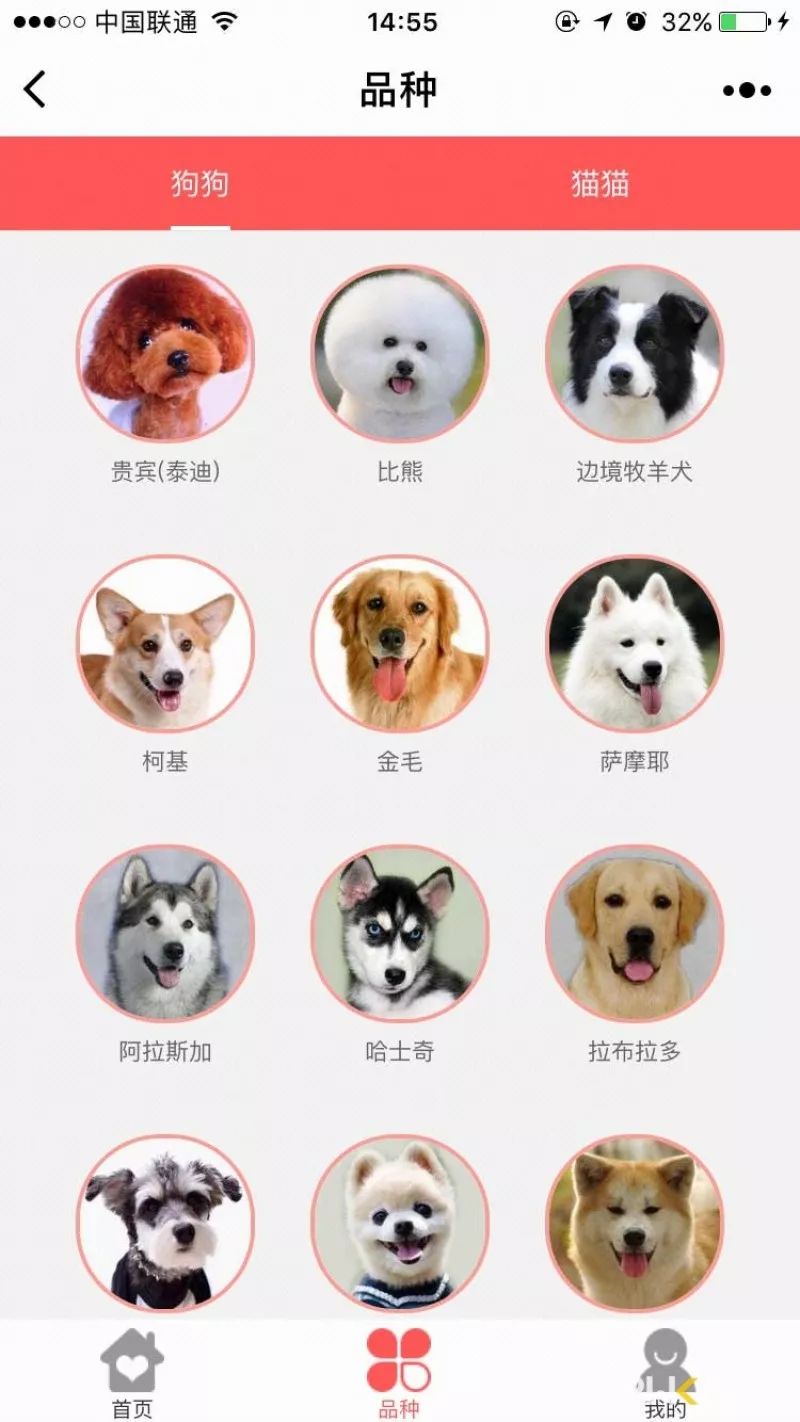Image resolution: width=800 pixels, height=1422 pixels.
Task: Switch to the 猫猫 tab
Action: [x=599, y=184]
